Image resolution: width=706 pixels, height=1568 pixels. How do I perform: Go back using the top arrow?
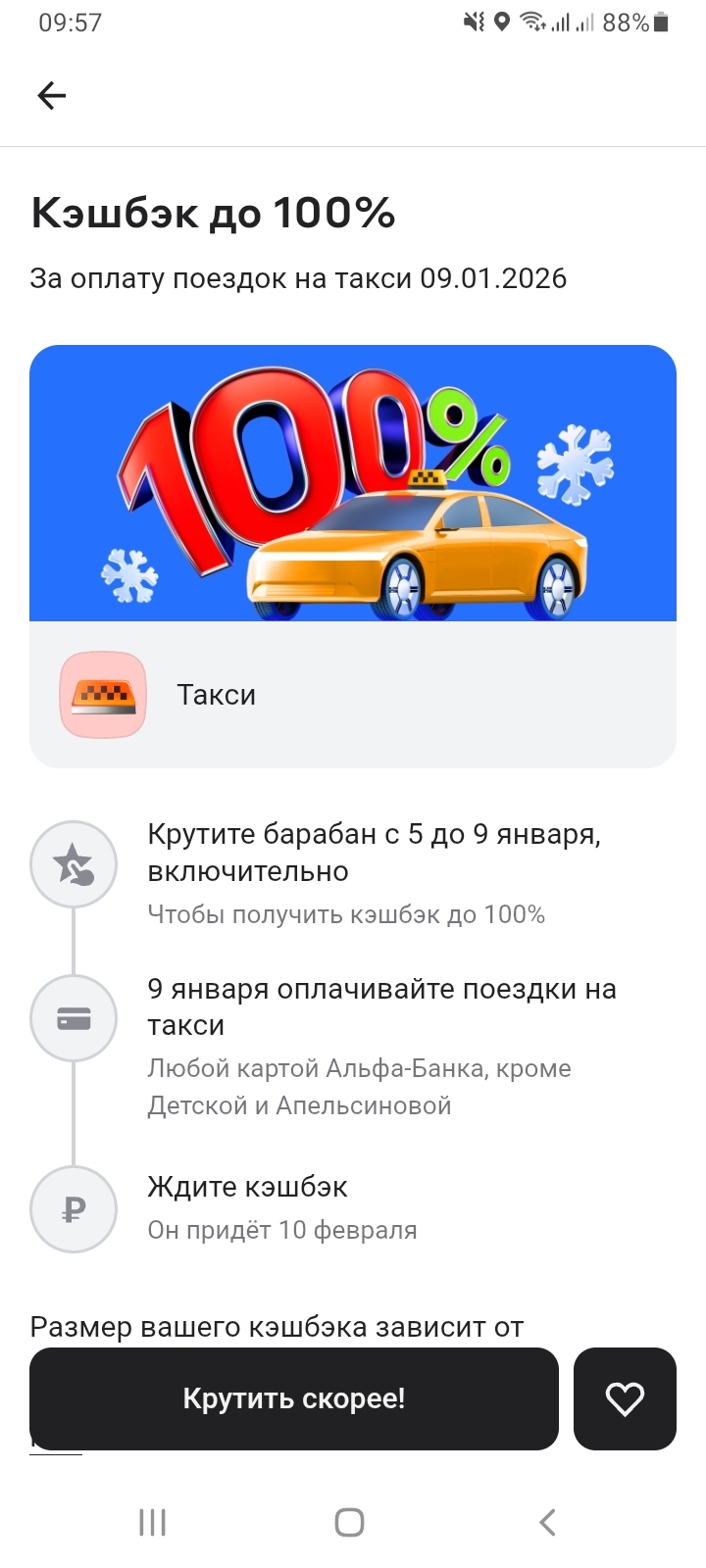pos(52,95)
